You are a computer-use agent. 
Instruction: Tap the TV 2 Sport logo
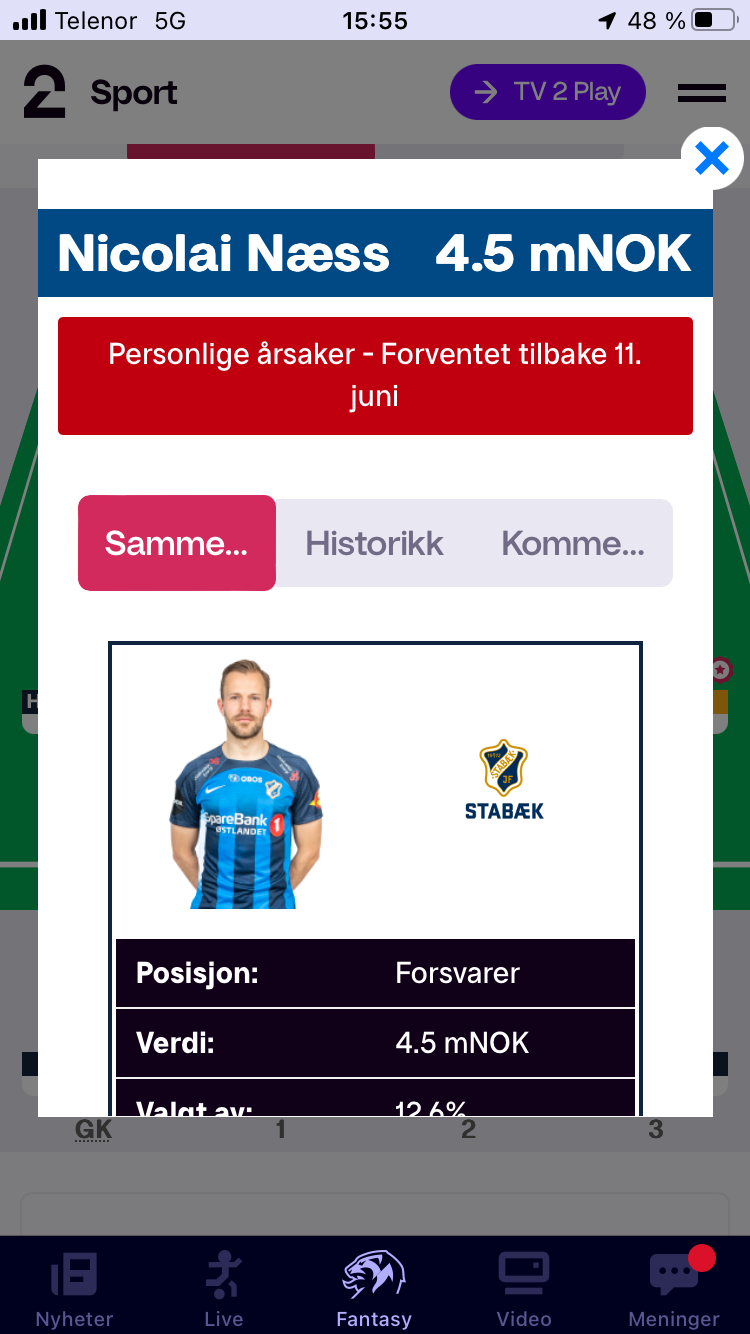pos(100,93)
